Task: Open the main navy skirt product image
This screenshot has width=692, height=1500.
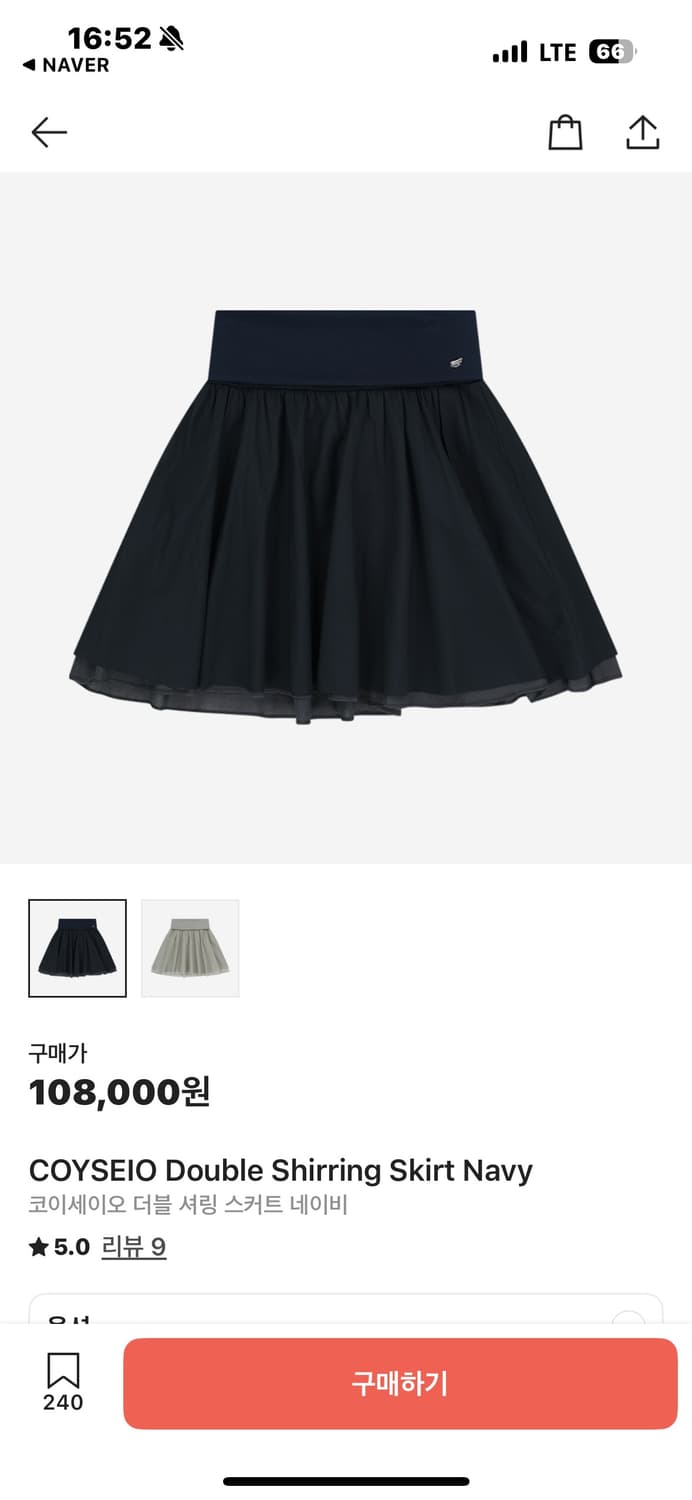Action: 346,518
